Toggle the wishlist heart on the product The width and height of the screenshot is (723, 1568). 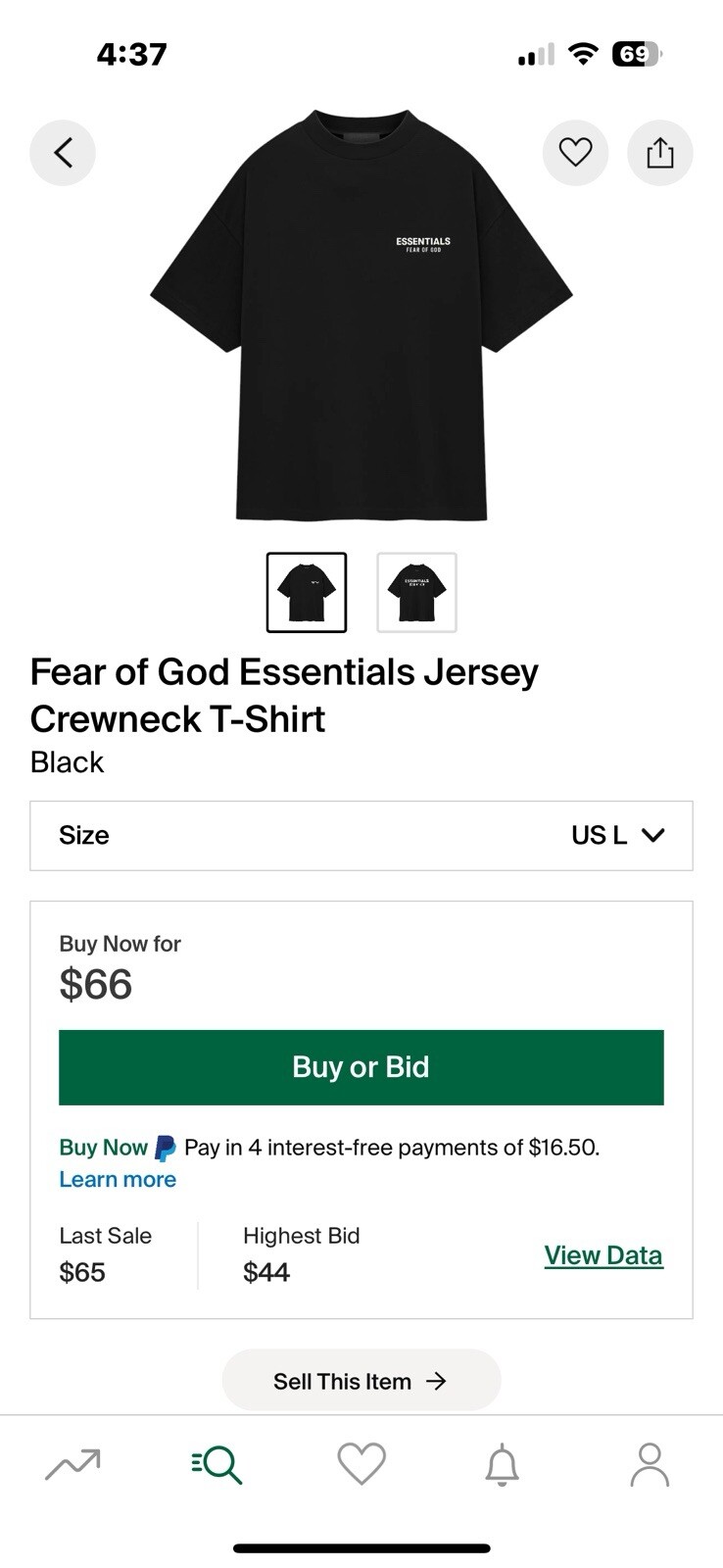(575, 152)
